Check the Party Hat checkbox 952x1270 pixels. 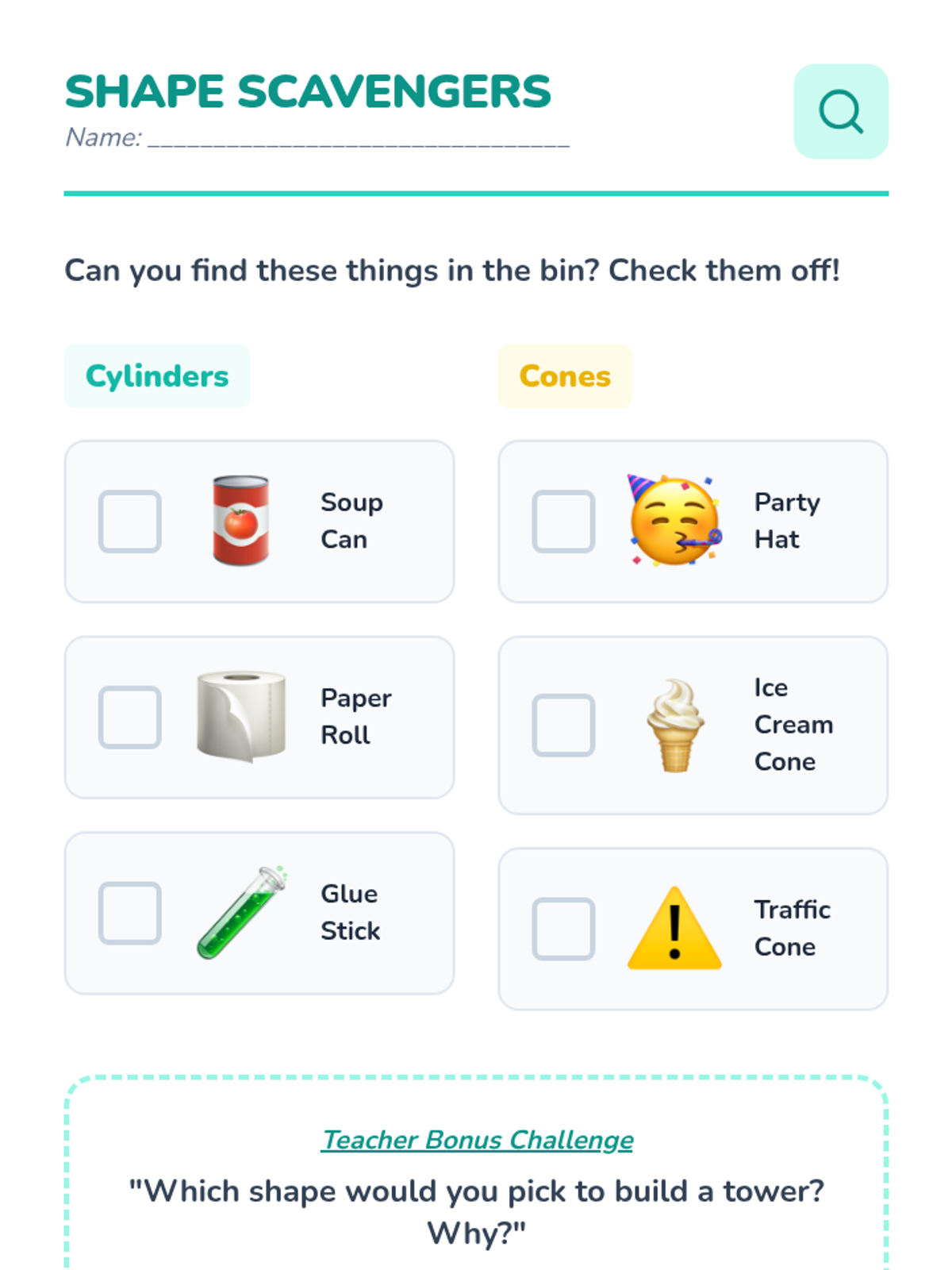tap(564, 521)
